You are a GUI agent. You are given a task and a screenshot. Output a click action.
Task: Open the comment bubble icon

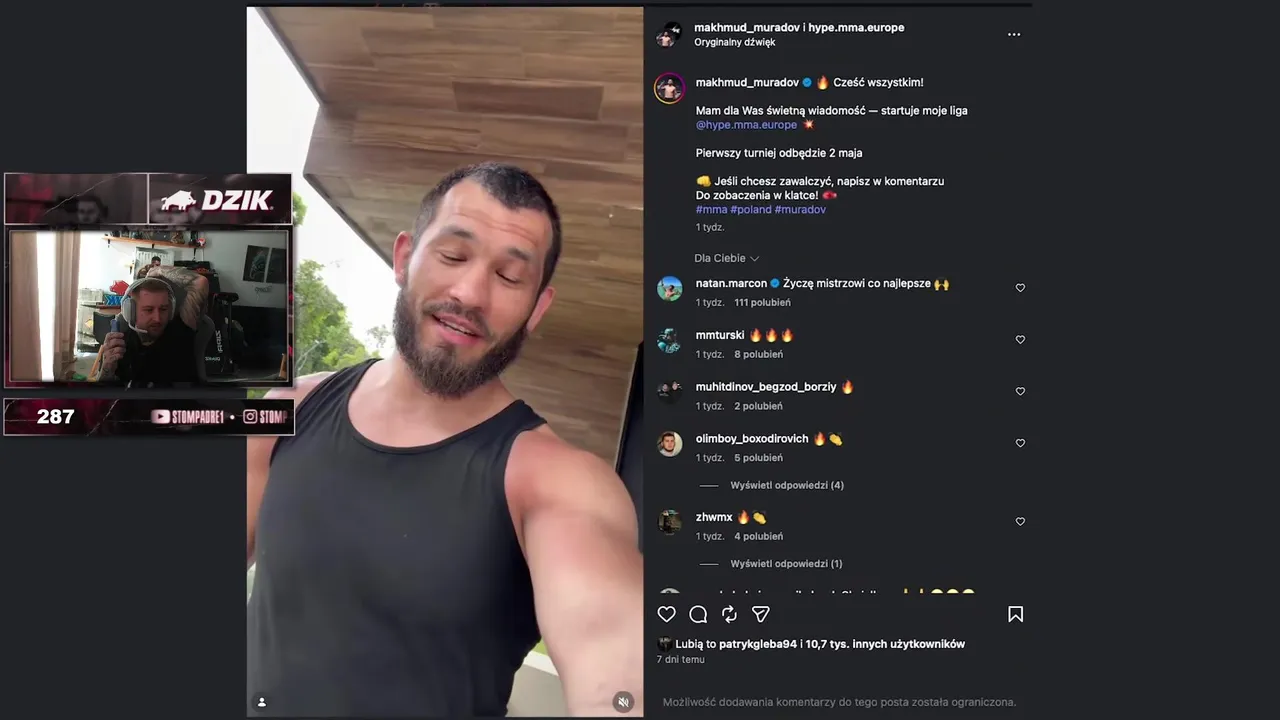tap(698, 614)
